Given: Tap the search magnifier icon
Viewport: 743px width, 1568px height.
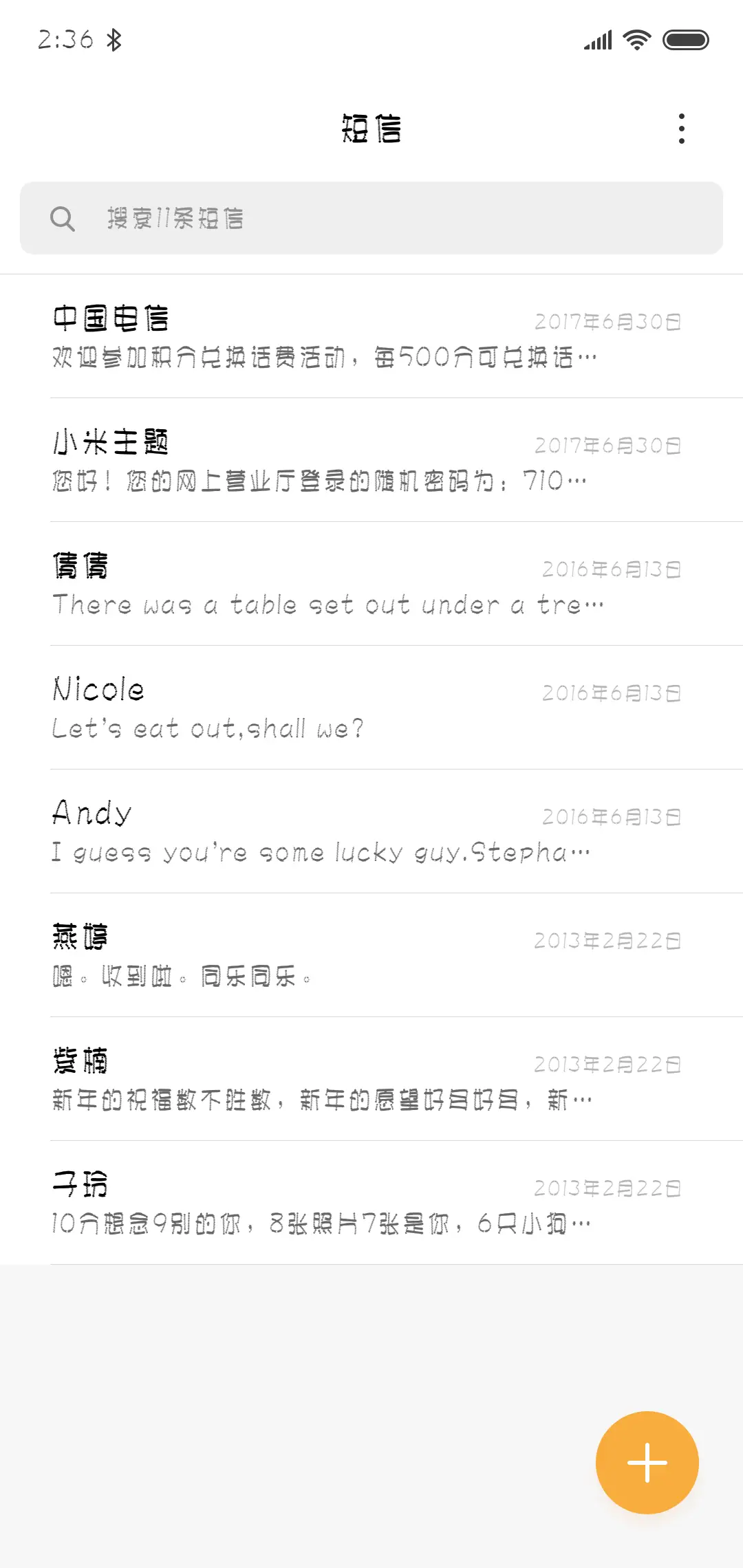Looking at the screenshot, I should pyautogui.click(x=63, y=219).
